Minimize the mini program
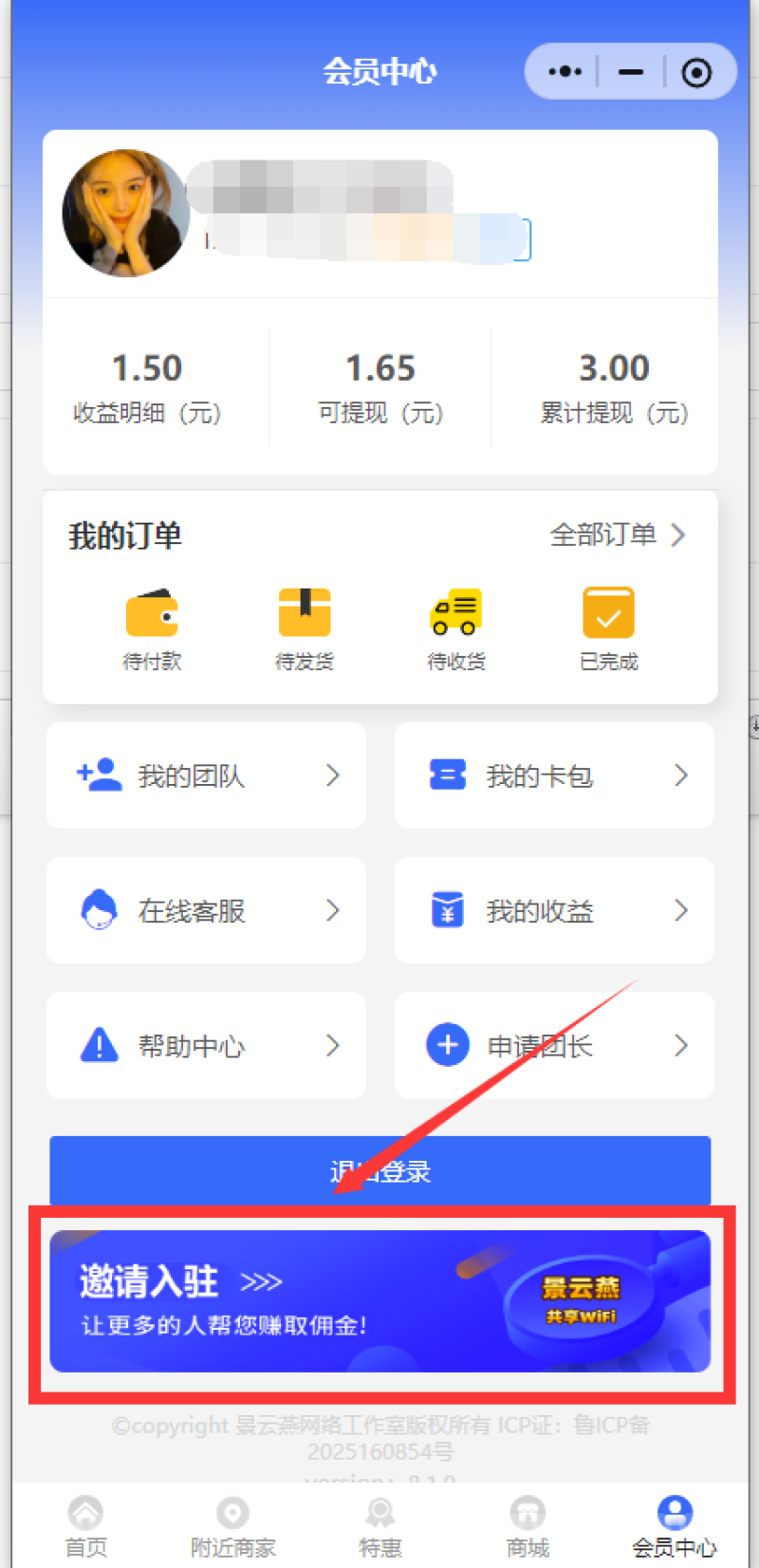 (631, 72)
